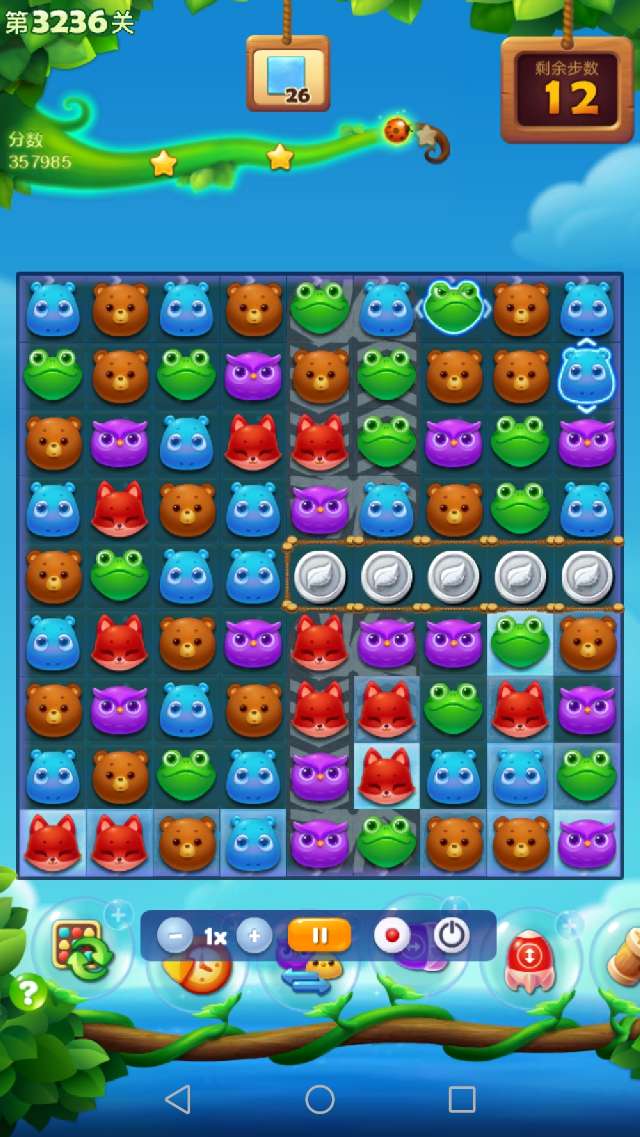Viewport: 640px width, 1137px height.
Task: Open the green question mark help
Action: tap(29, 992)
